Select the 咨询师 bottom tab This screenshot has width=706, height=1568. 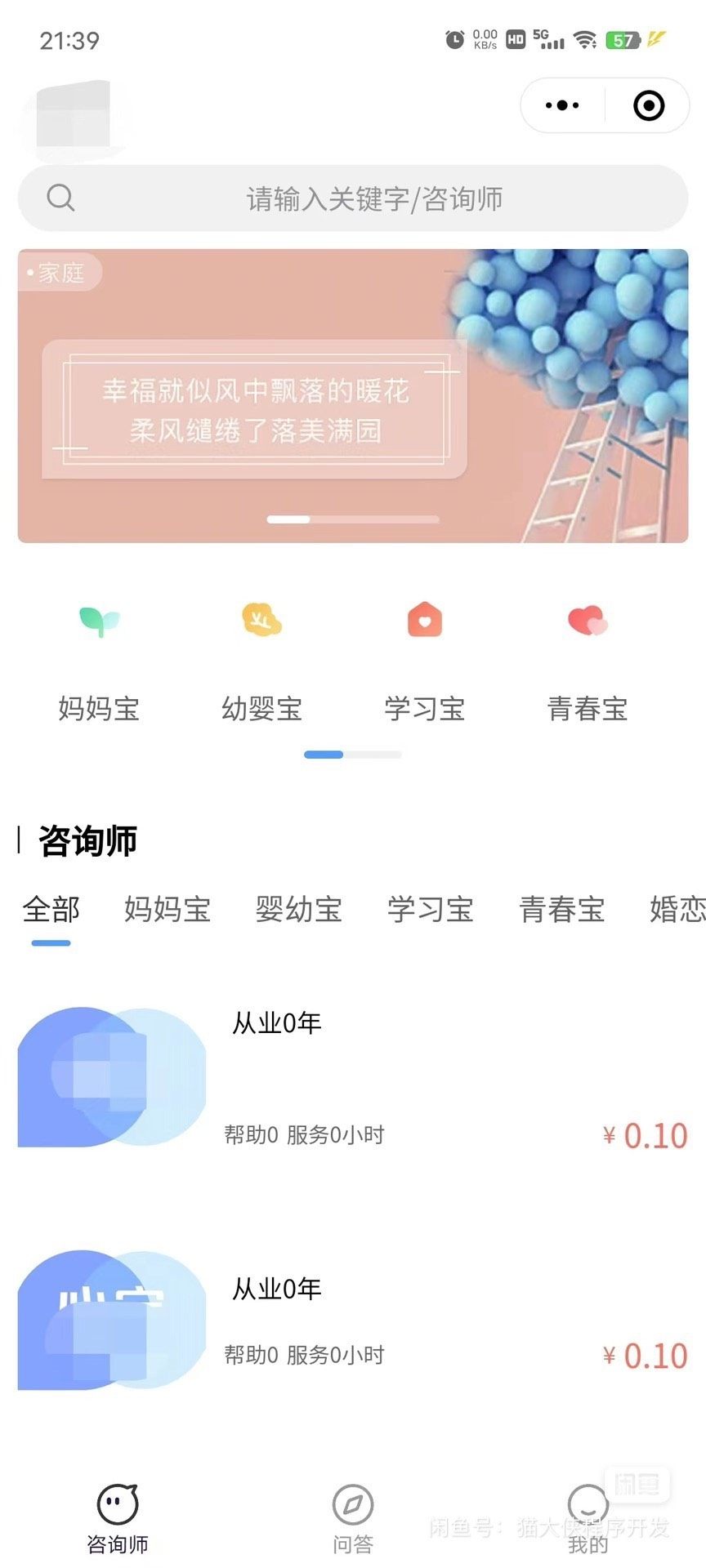[x=118, y=1517]
